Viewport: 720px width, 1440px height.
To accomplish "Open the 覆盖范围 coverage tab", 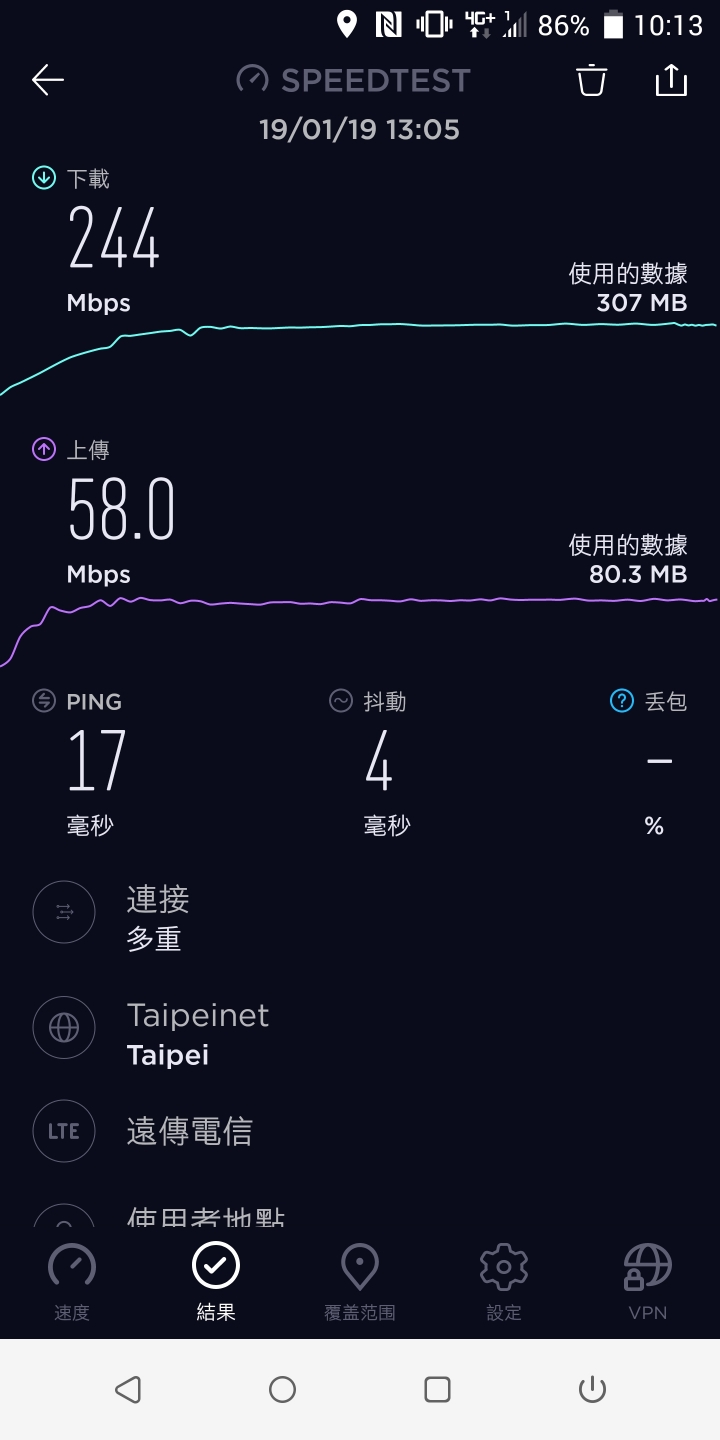I will 360,1283.
